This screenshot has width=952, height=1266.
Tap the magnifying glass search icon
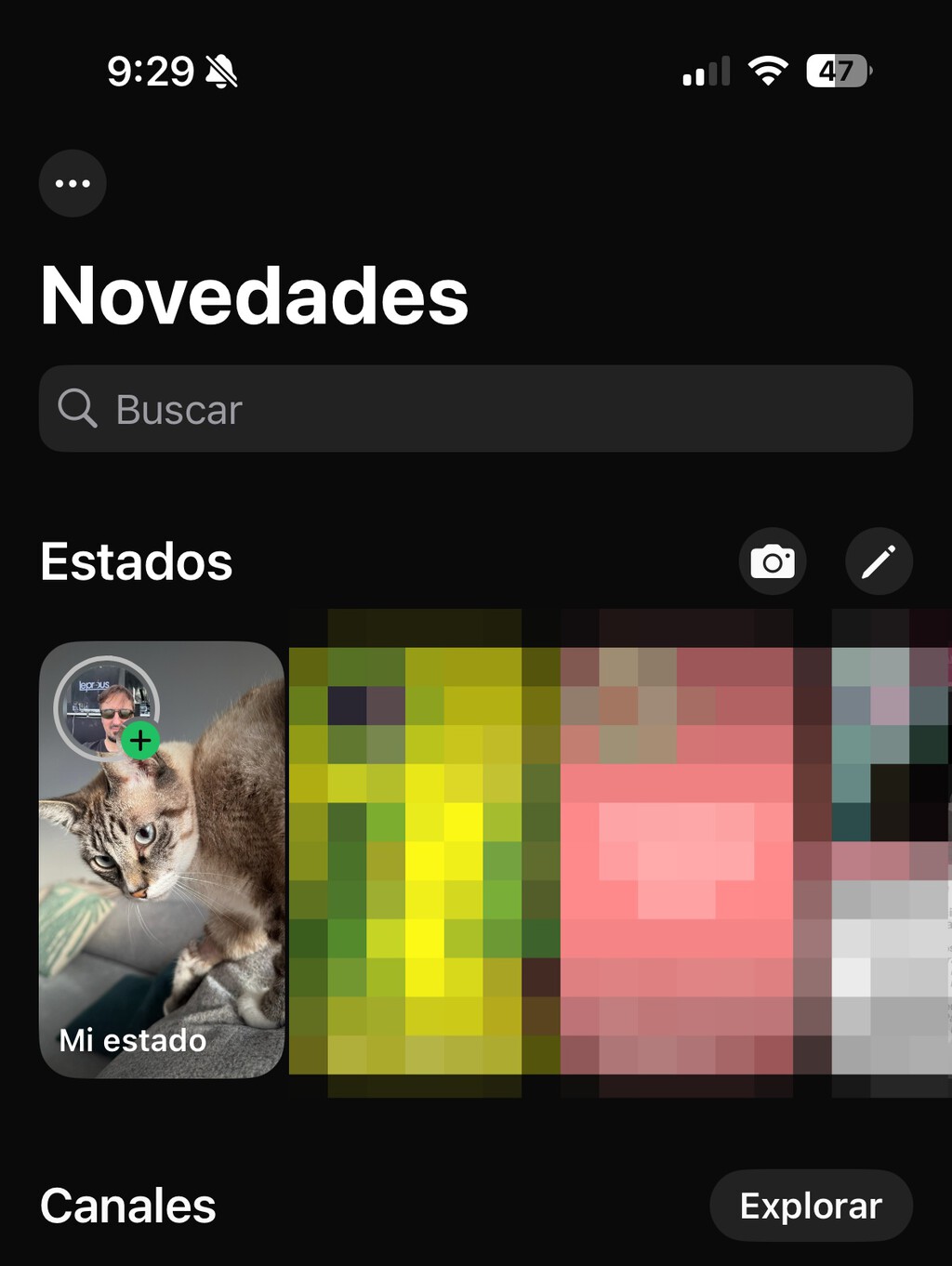78,408
